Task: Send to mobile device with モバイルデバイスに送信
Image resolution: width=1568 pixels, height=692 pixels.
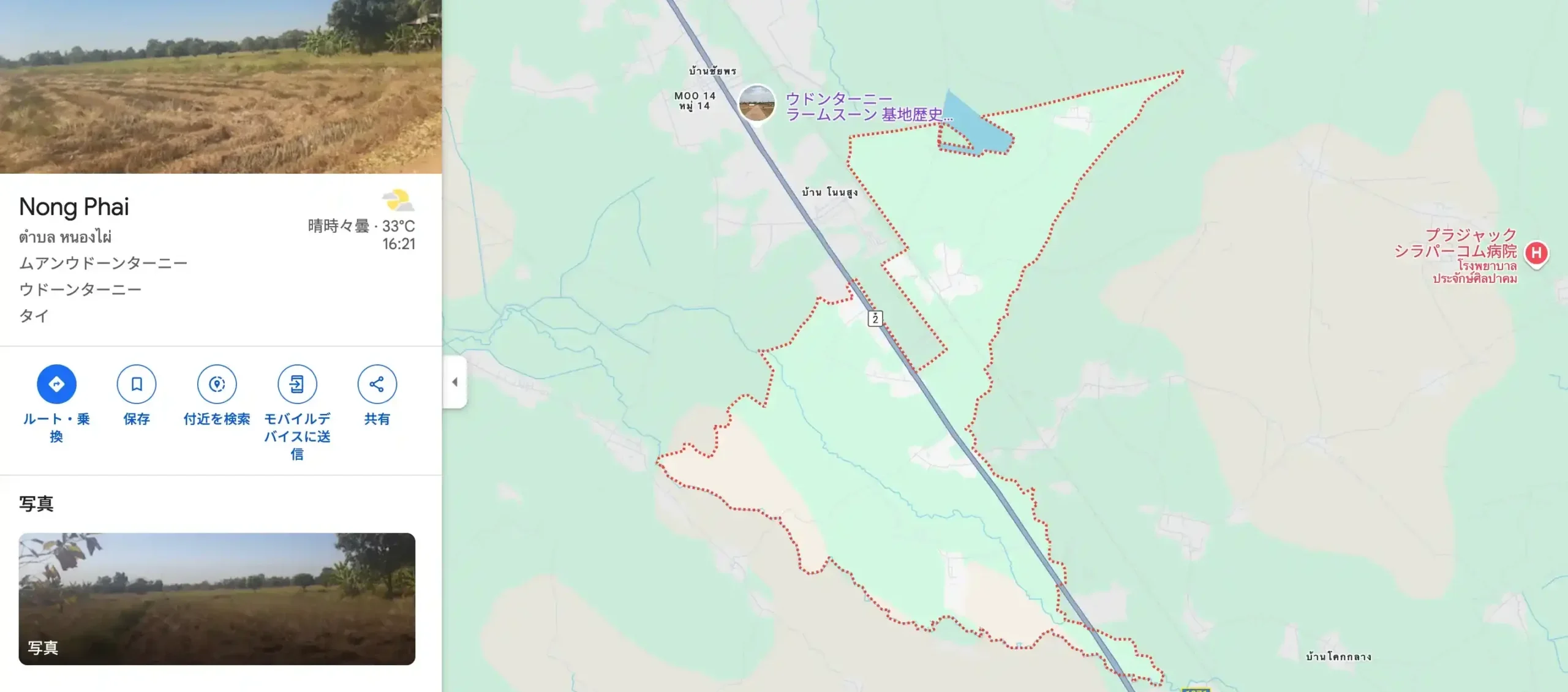Action: tap(297, 384)
